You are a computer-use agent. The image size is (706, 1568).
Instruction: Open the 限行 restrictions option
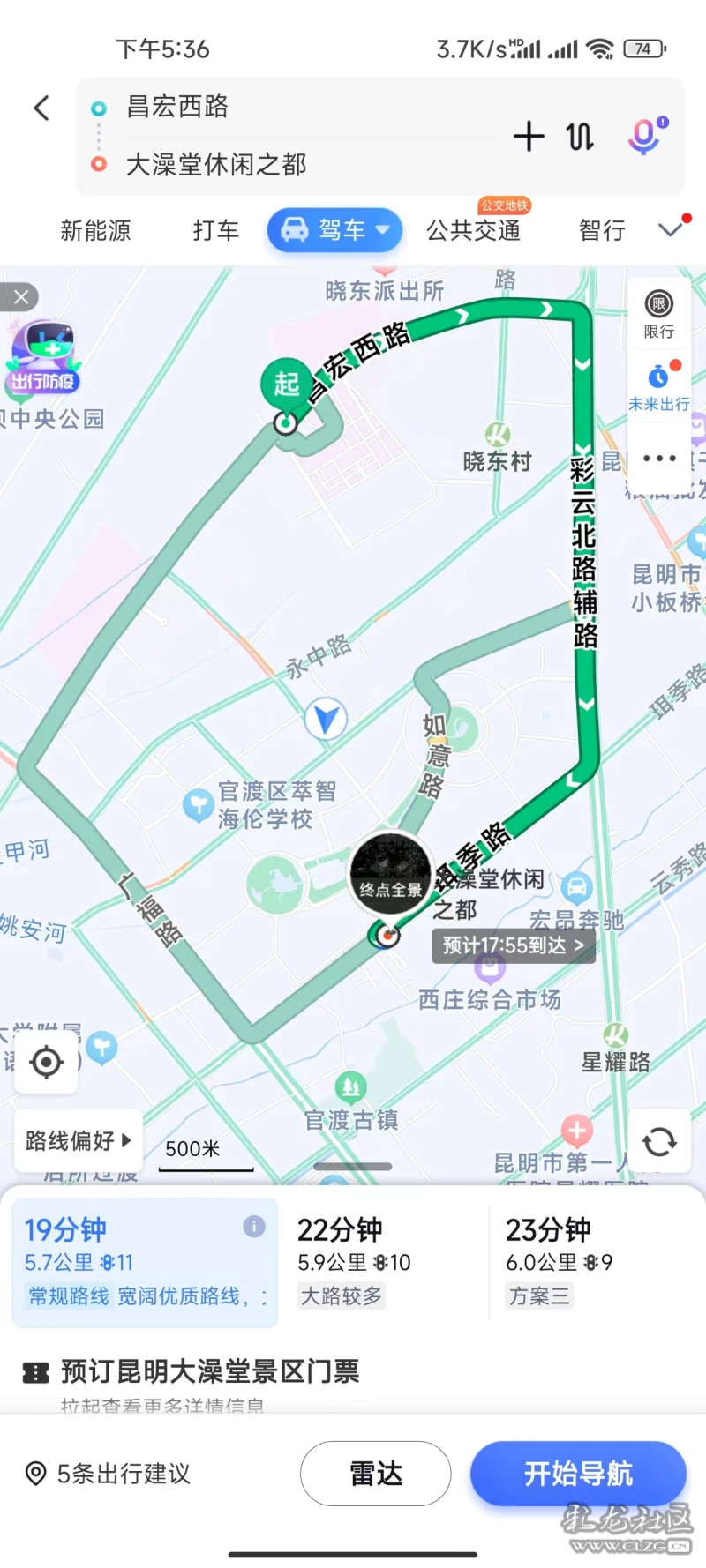click(658, 314)
